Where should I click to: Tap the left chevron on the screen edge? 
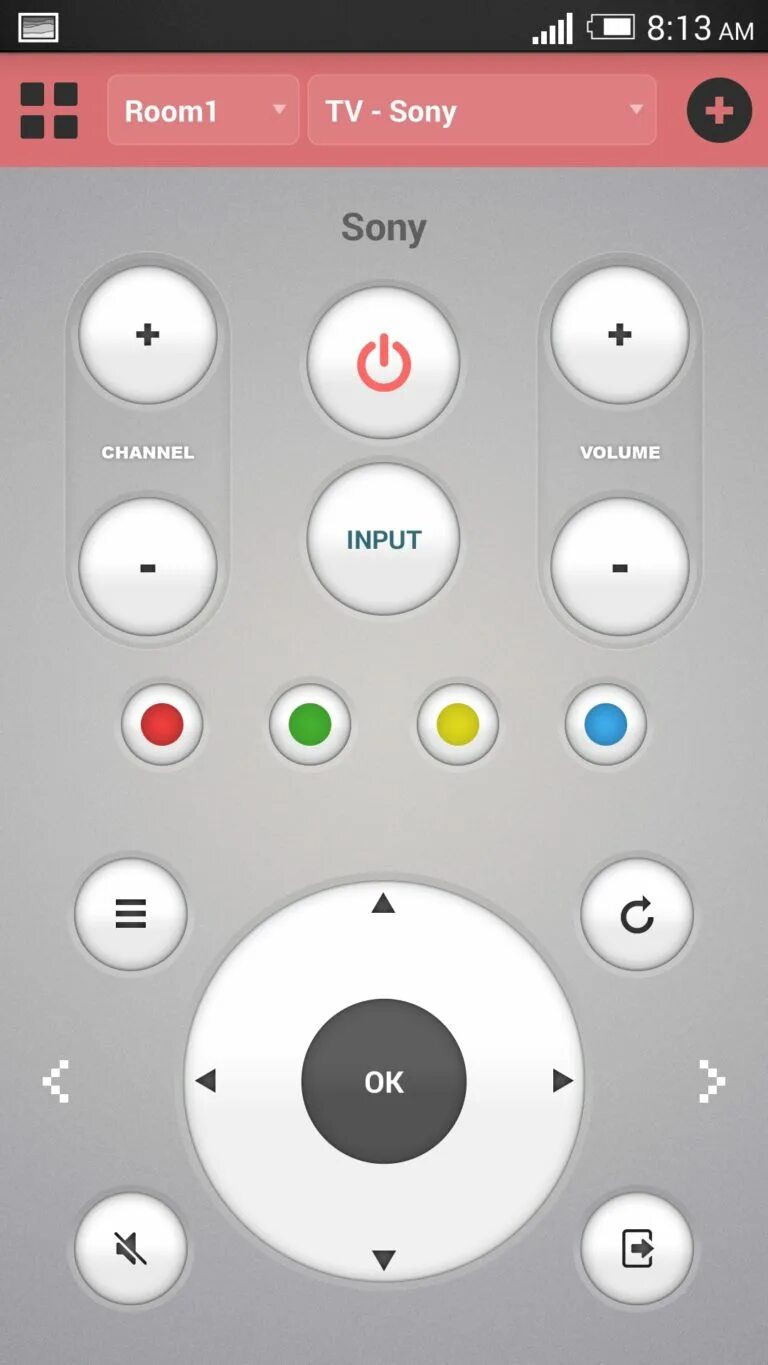click(x=56, y=1078)
